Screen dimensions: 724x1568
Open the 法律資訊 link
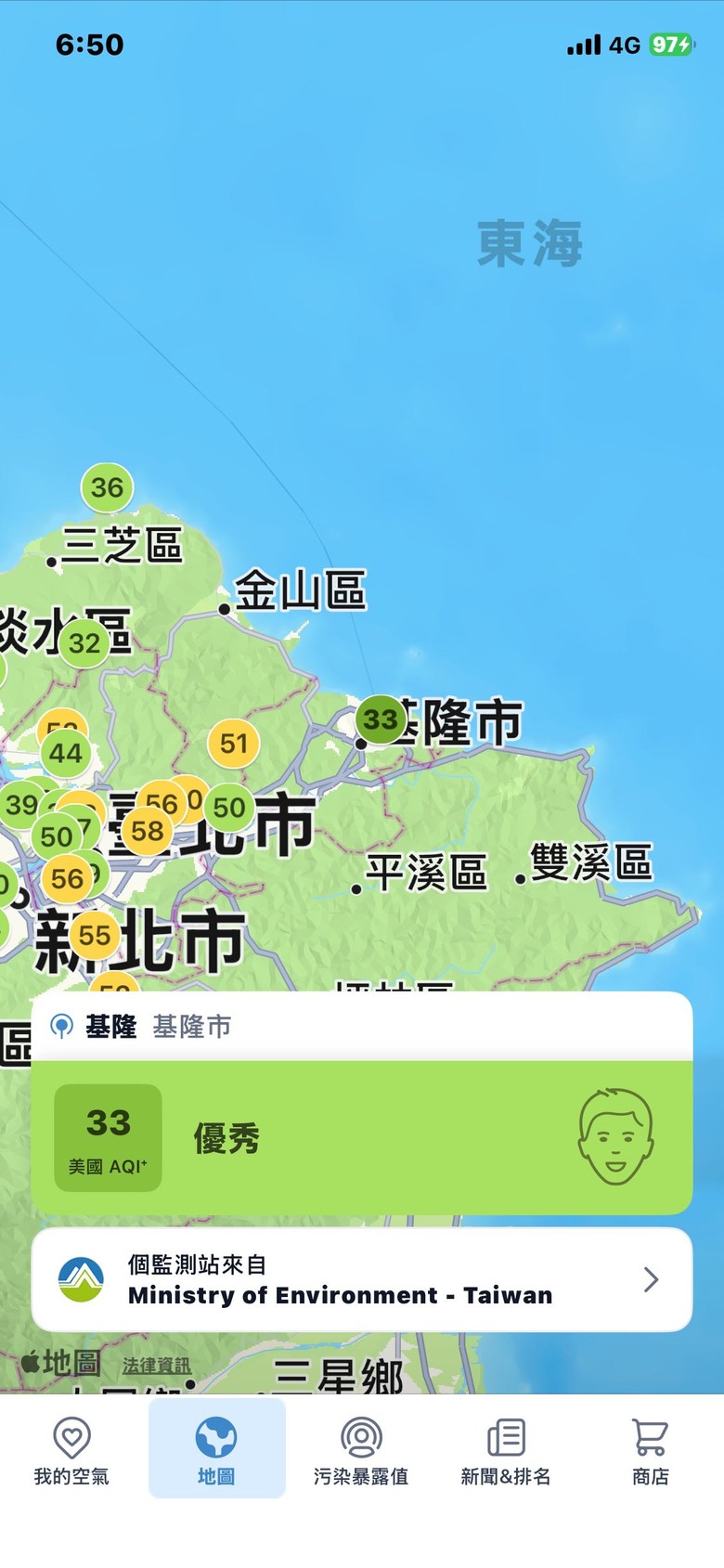coord(157,1366)
